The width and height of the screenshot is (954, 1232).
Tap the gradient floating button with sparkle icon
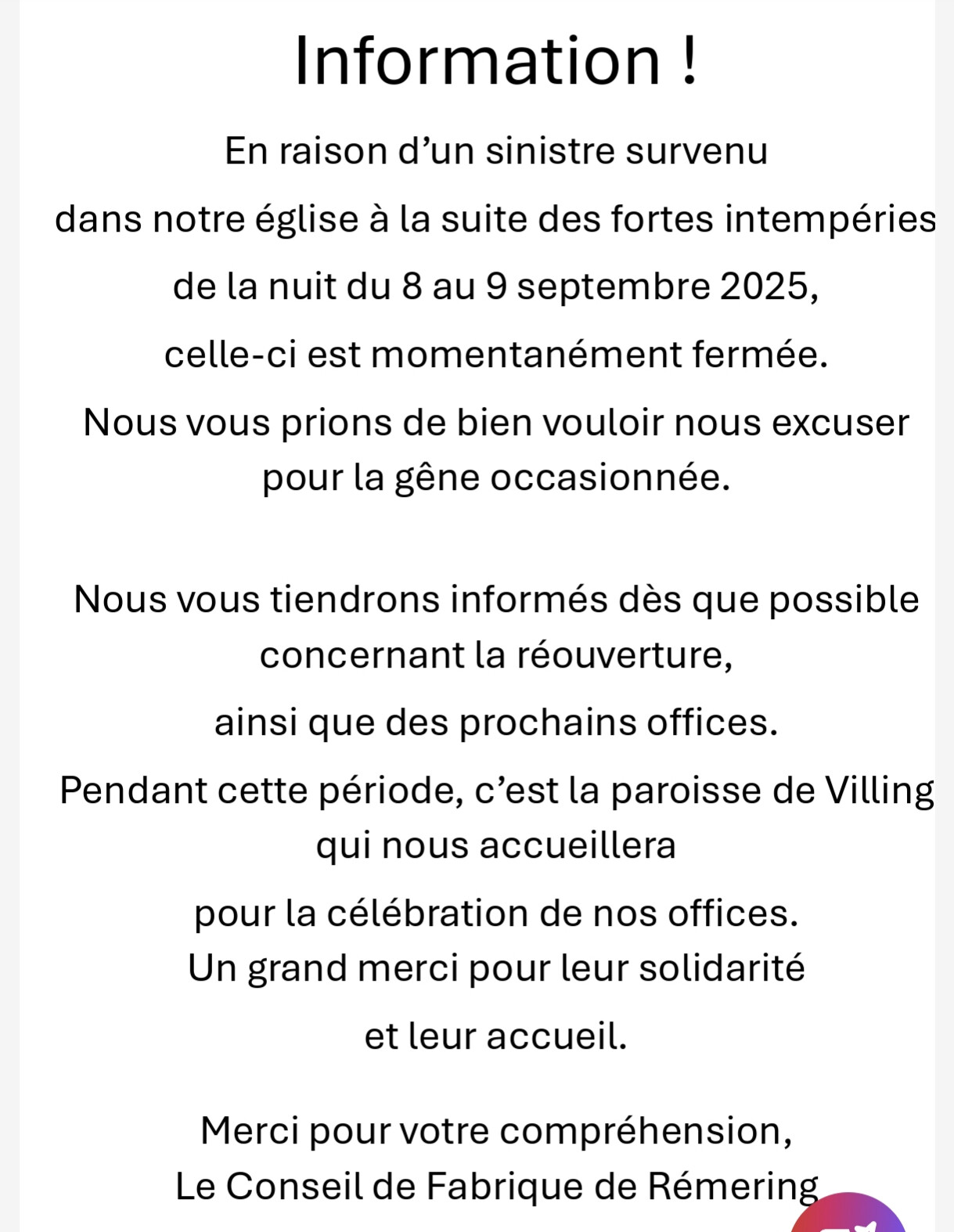click(x=848, y=1215)
